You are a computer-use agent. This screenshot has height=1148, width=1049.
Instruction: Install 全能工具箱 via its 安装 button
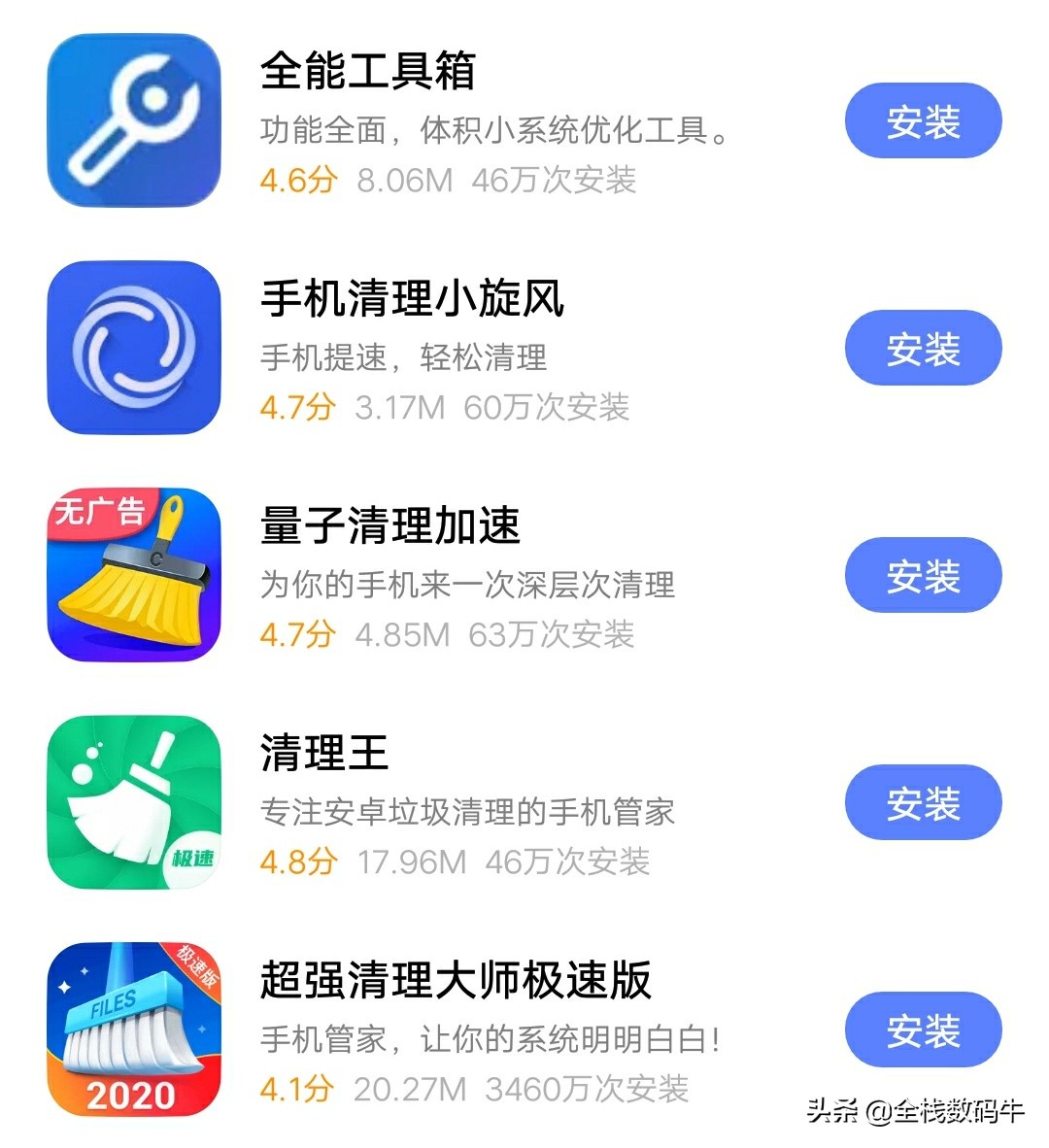921,119
